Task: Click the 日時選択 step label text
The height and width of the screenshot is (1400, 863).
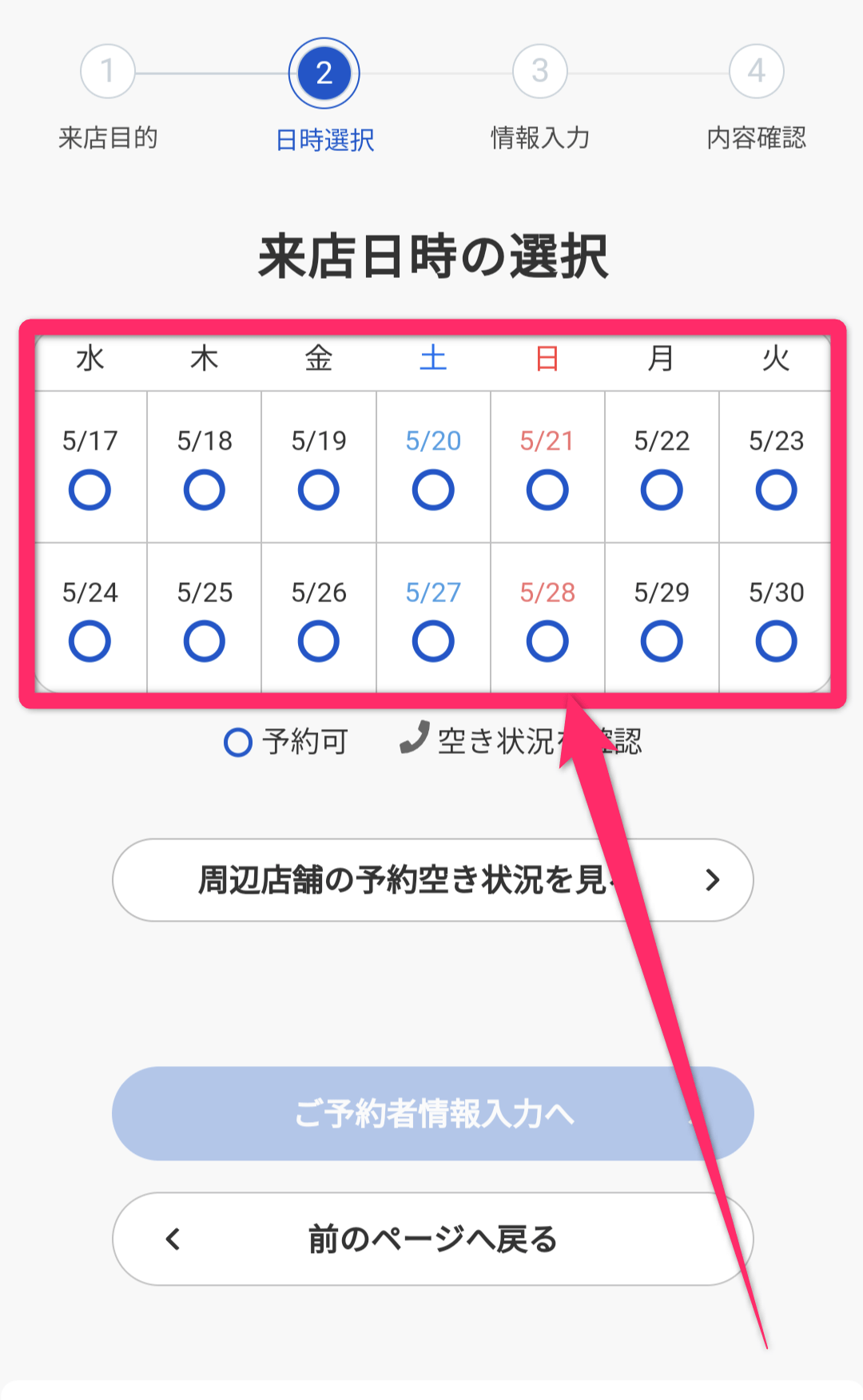Action: pyautogui.click(x=323, y=137)
